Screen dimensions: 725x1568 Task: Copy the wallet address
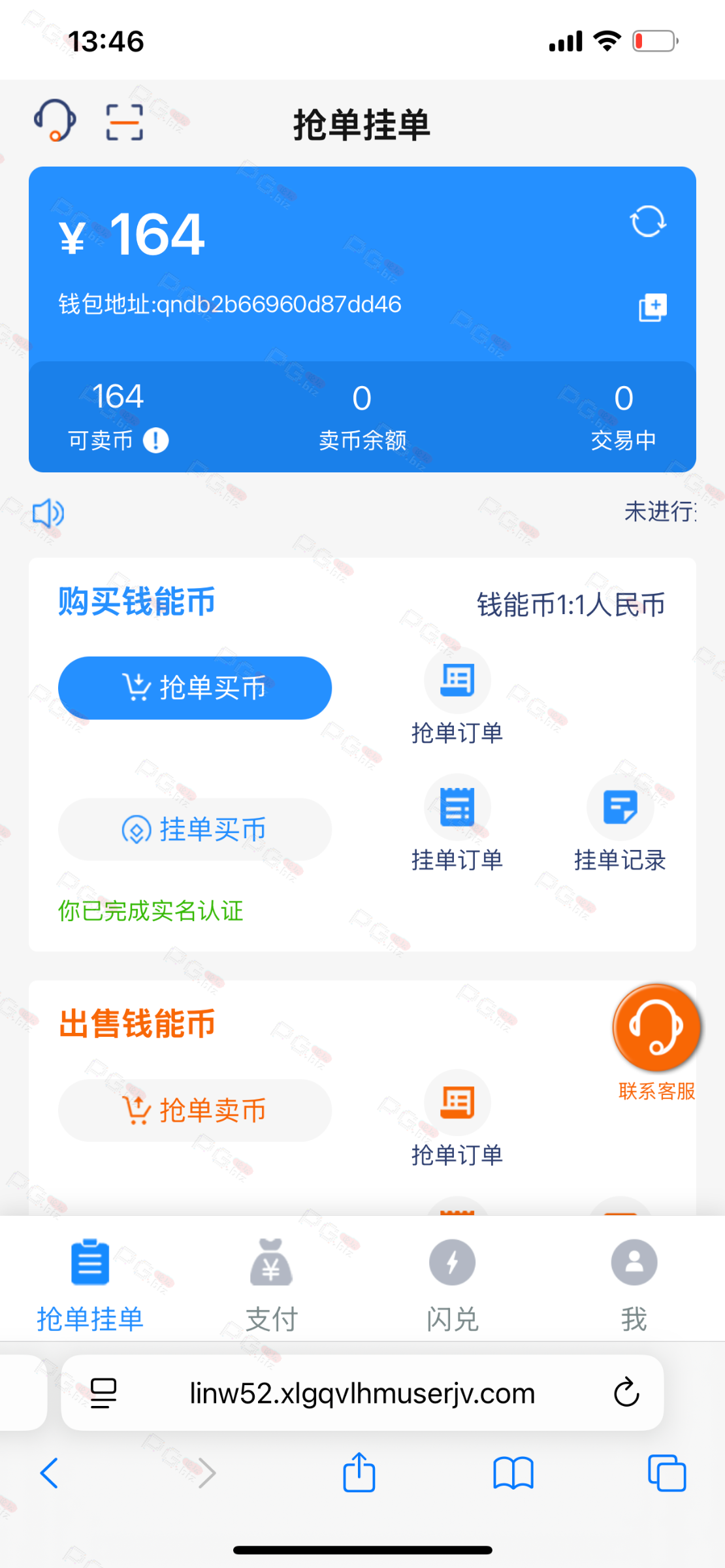click(652, 307)
